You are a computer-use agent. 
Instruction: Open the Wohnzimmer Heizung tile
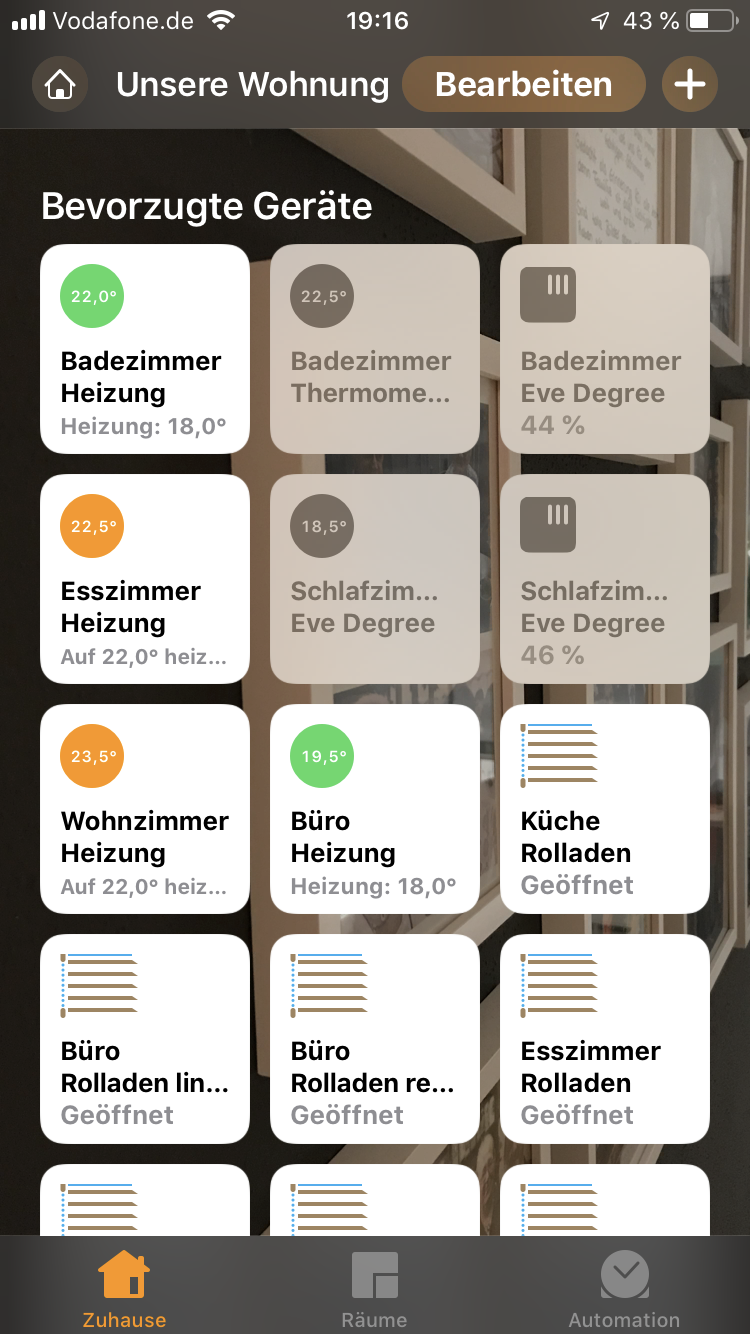point(145,809)
